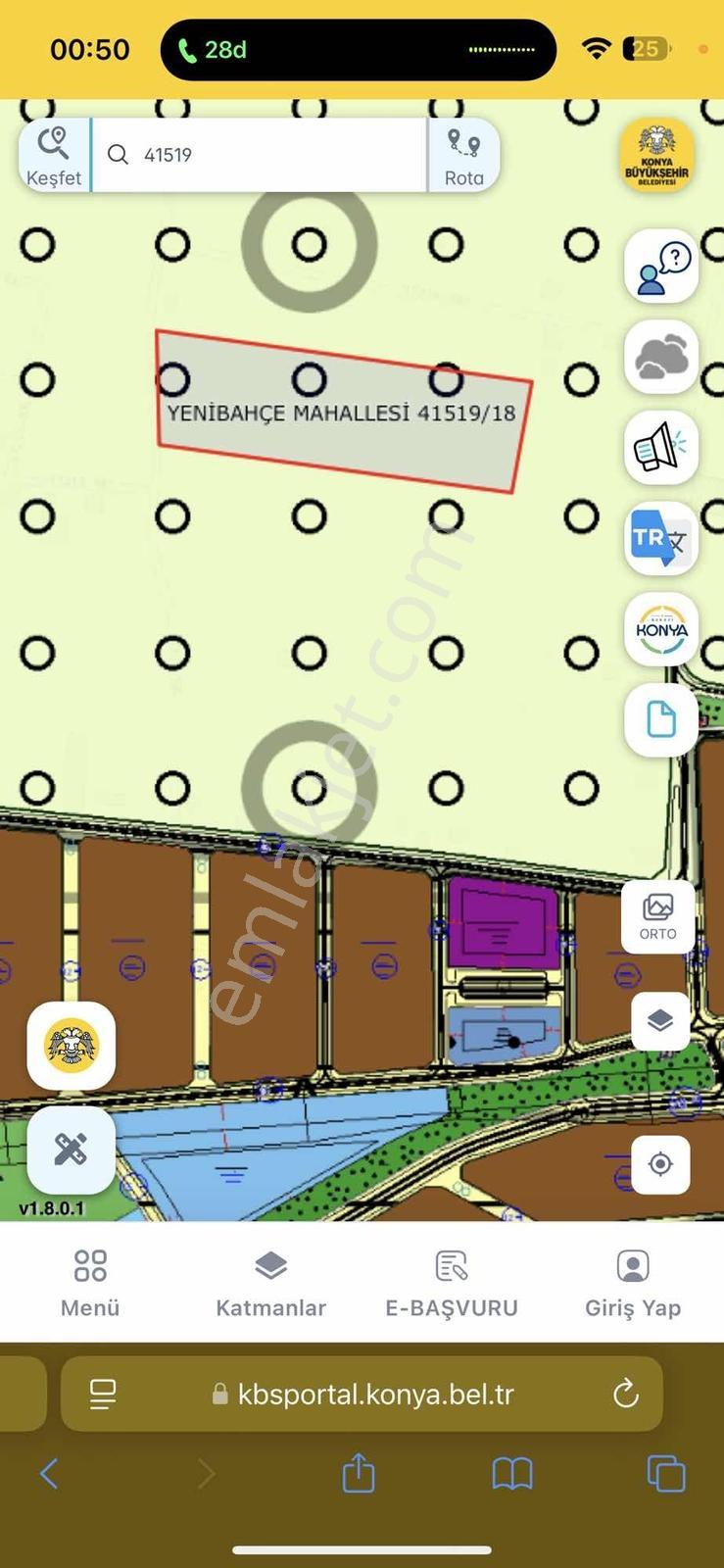The width and height of the screenshot is (724, 1568).
Task: Open the Menü tab
Action: (90, 1283)
